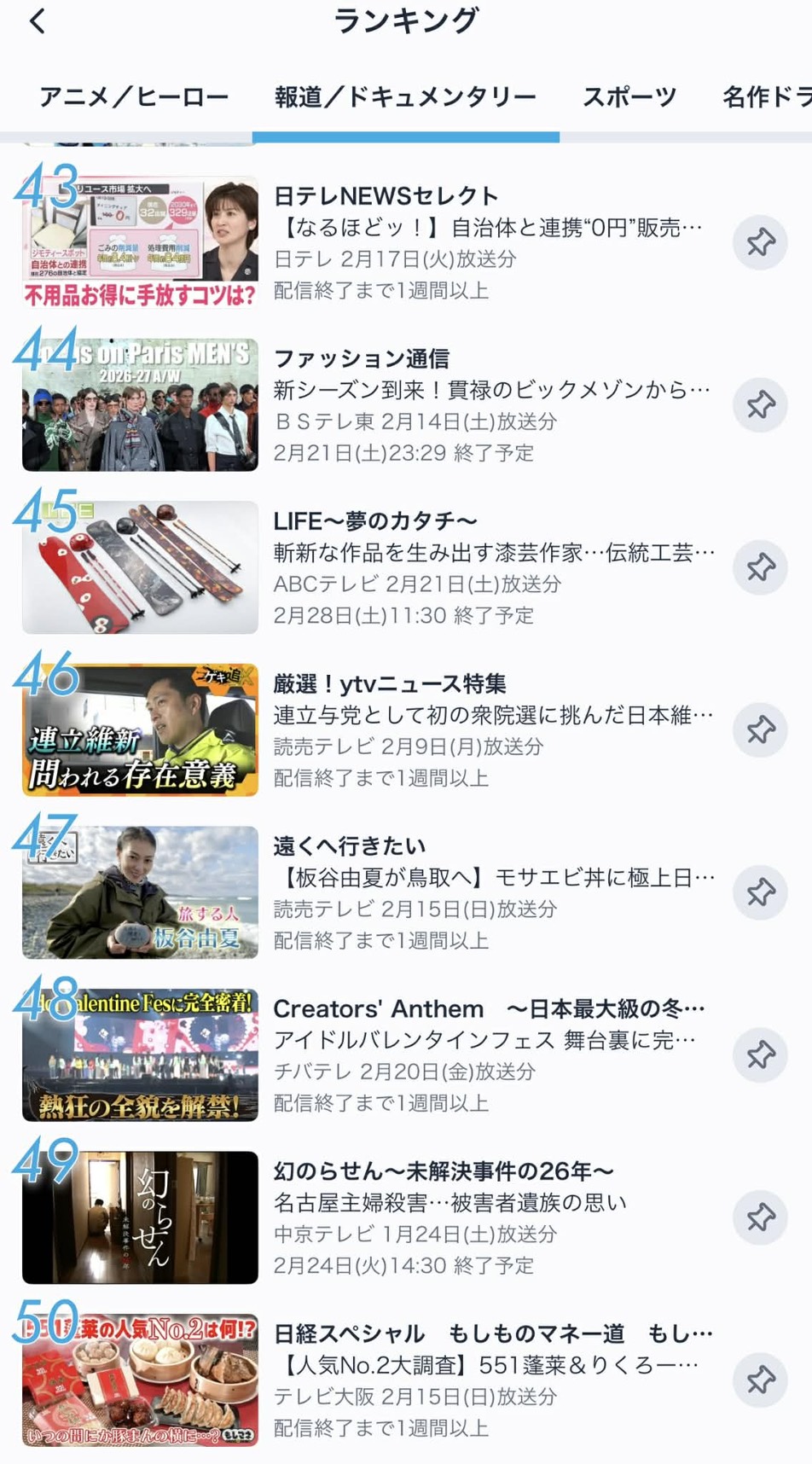
Task: Switch to the アニメ／ヒーロー tab
Action: click(x=134, y=97)
